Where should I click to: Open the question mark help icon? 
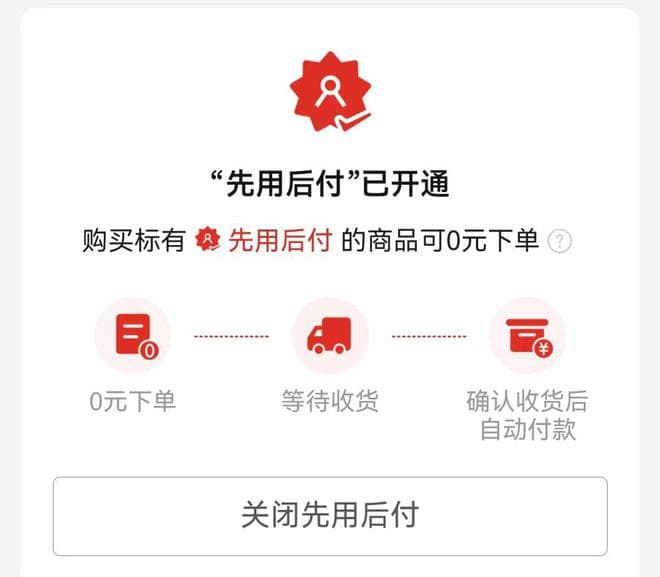pyautogui.click(x=560, y=241)
